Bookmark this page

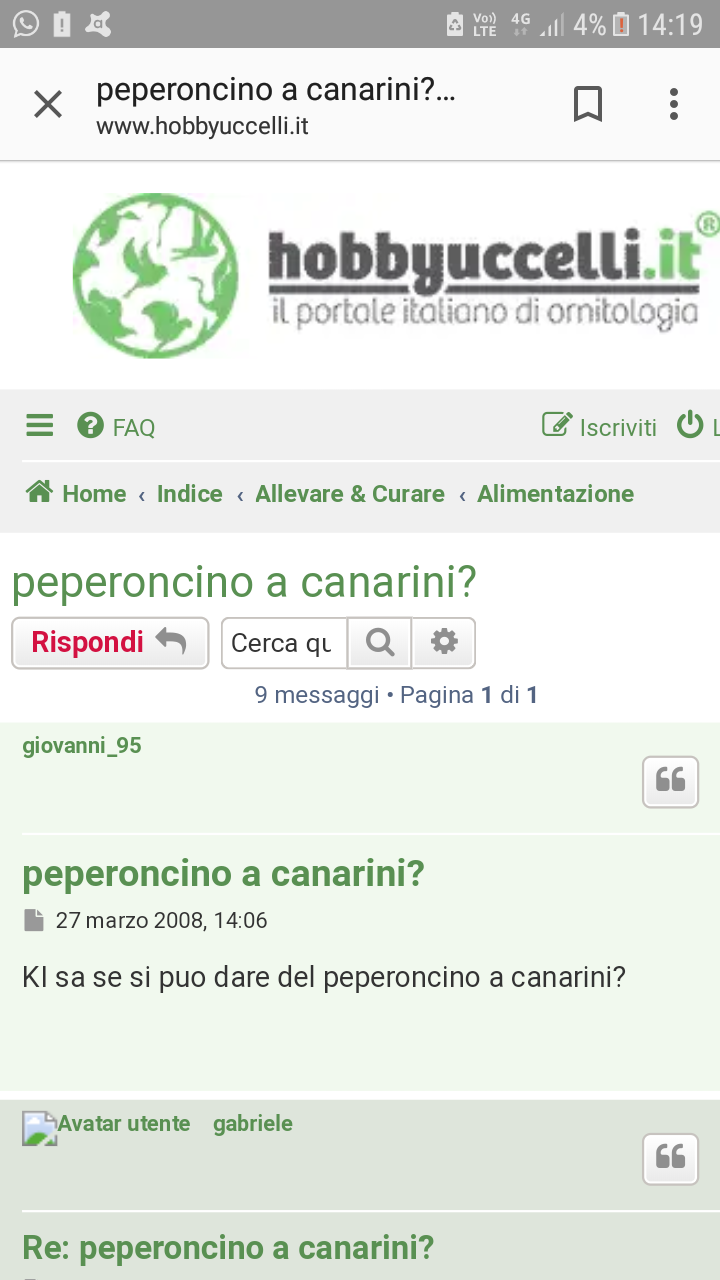click(588, 104)
